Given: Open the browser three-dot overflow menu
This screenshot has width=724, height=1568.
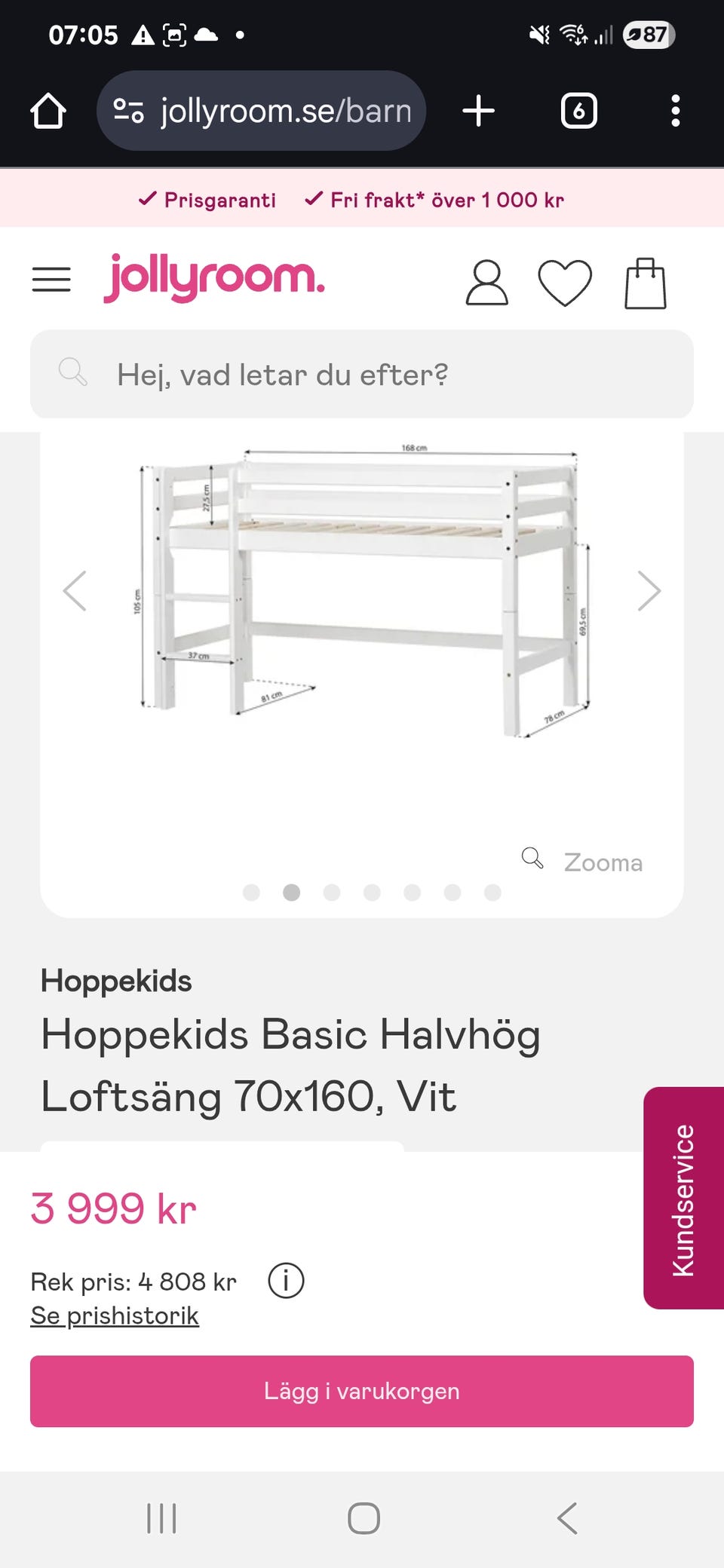Looking at the screenshot, I should (675, 110).
